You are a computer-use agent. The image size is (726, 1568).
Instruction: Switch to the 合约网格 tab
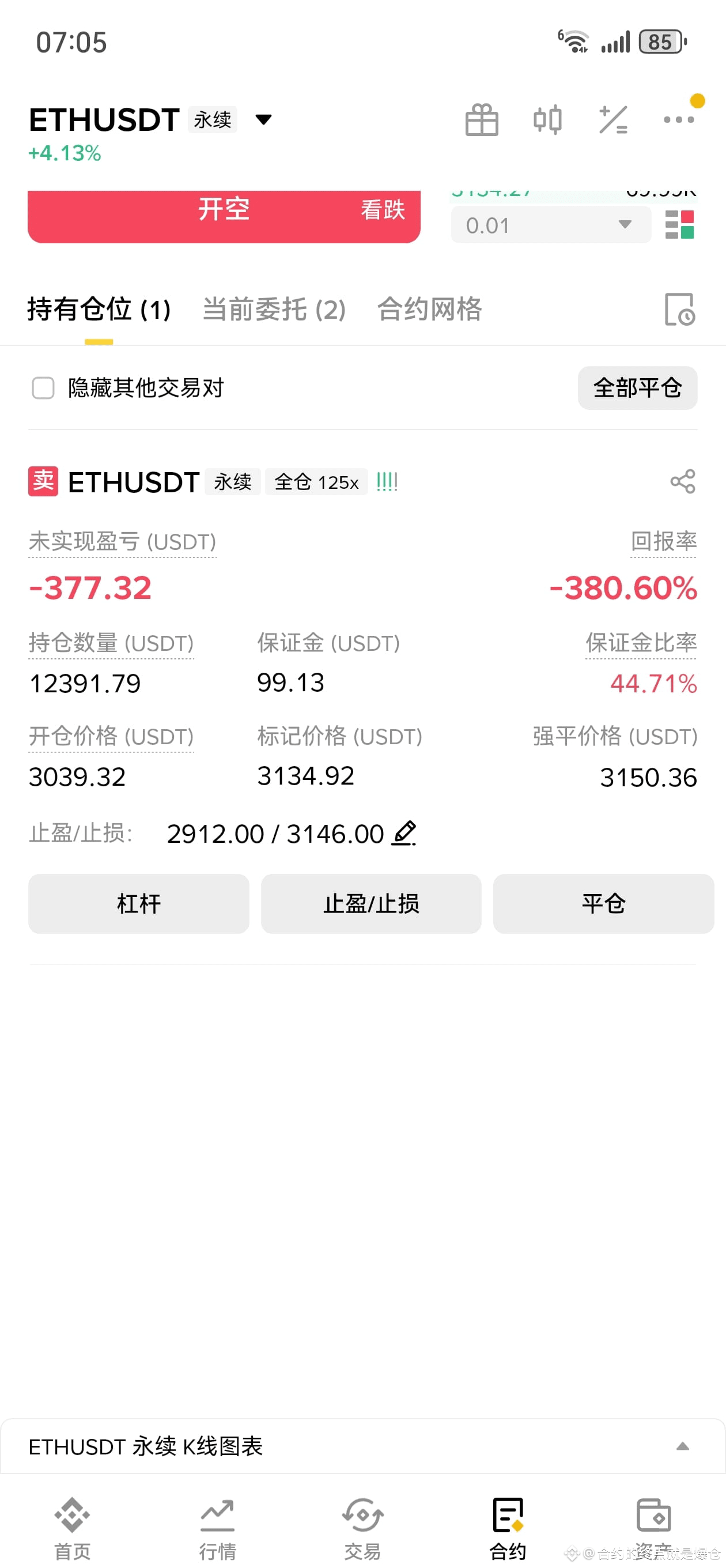pyautogui.click(x=430, y=310)
